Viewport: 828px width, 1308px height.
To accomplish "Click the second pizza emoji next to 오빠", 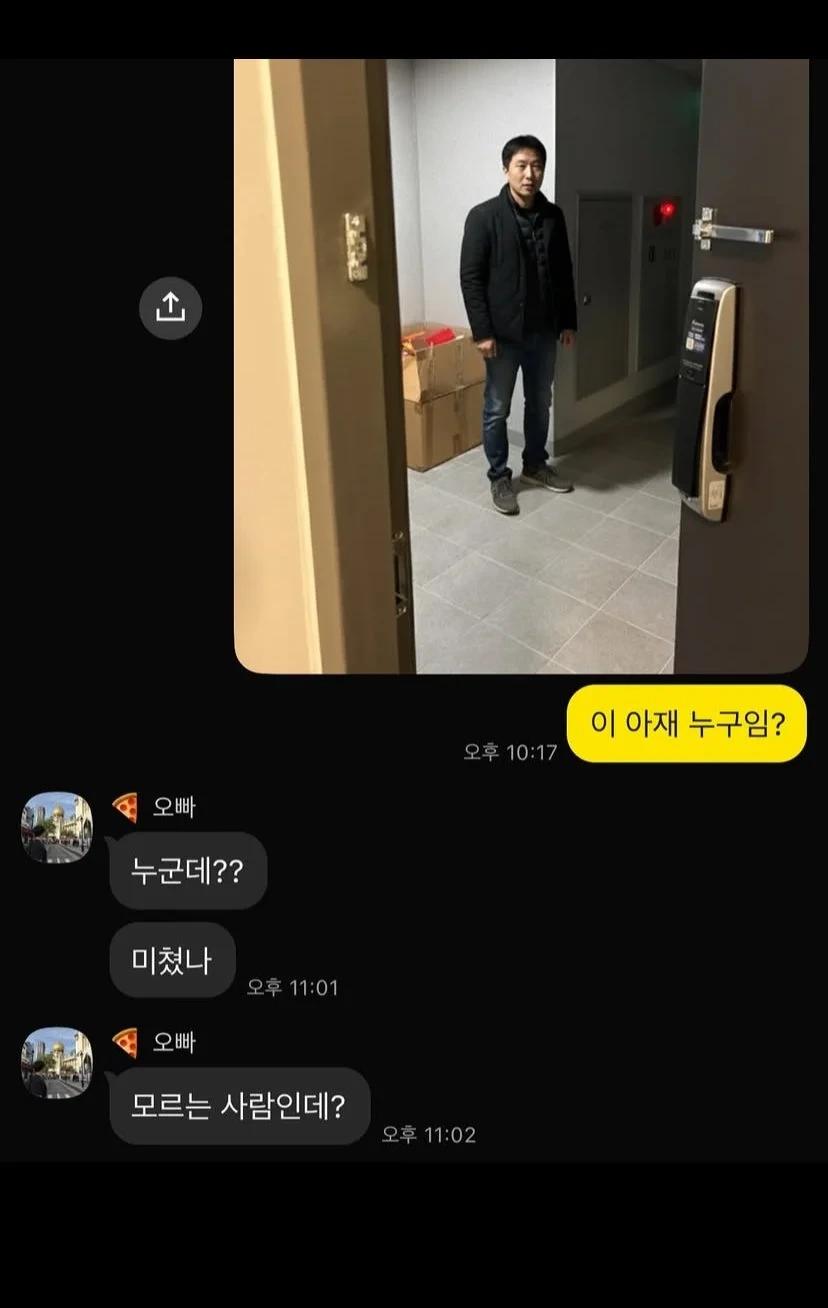I will [124, 1043].
